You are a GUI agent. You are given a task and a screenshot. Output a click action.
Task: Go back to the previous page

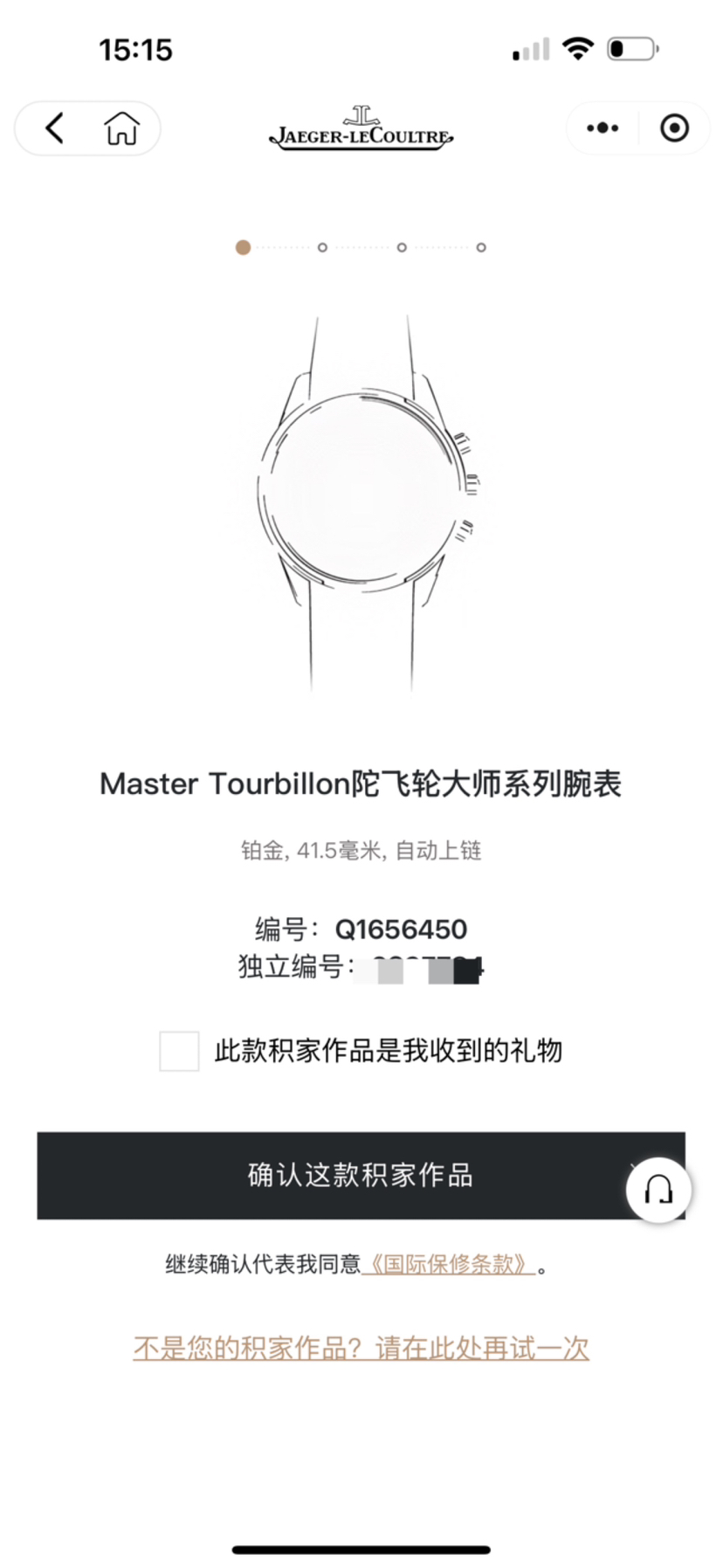[x=55, y=128]
